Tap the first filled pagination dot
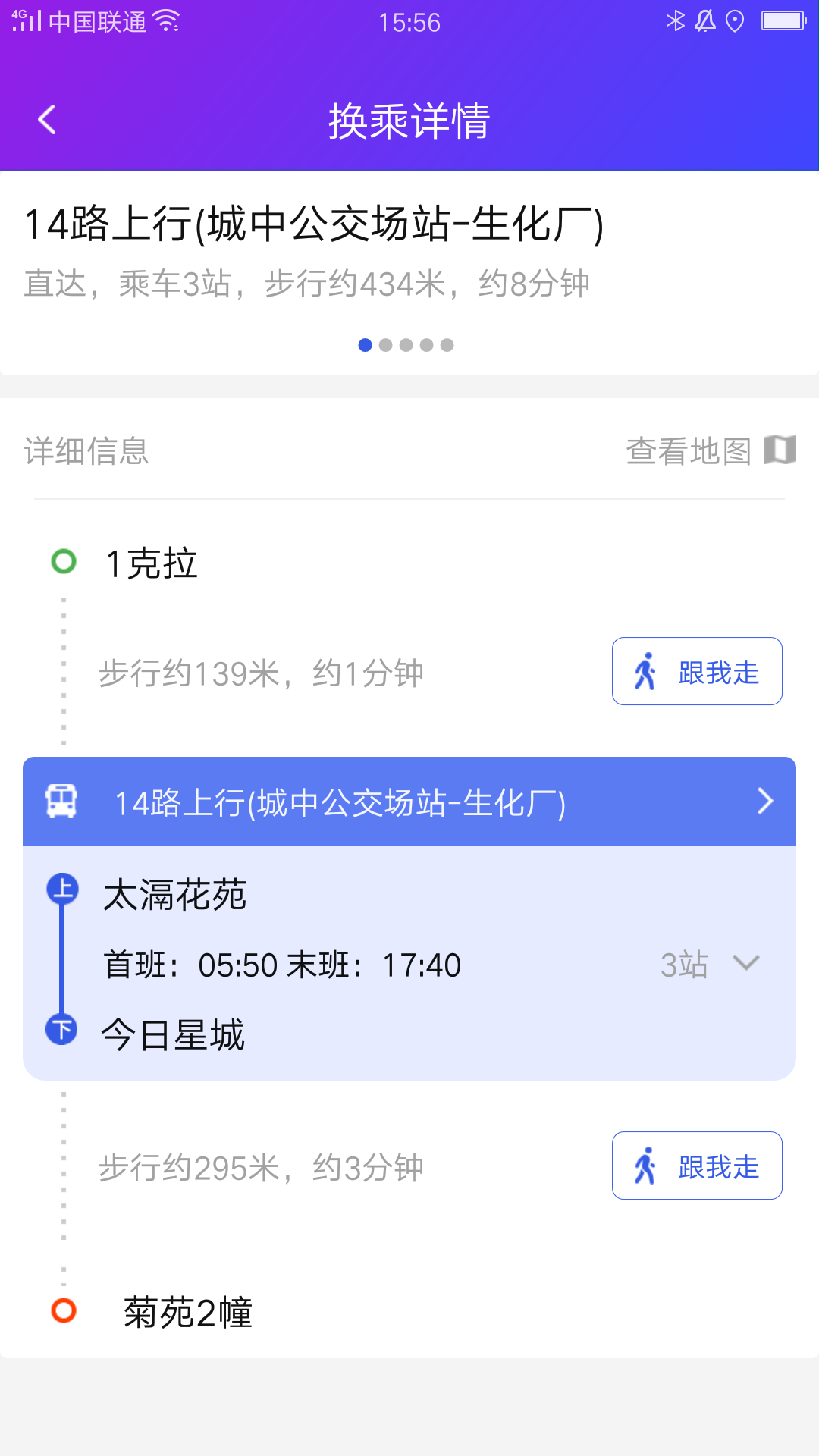This screenshot has height=1456, width=819. click(x=366, y=345)
